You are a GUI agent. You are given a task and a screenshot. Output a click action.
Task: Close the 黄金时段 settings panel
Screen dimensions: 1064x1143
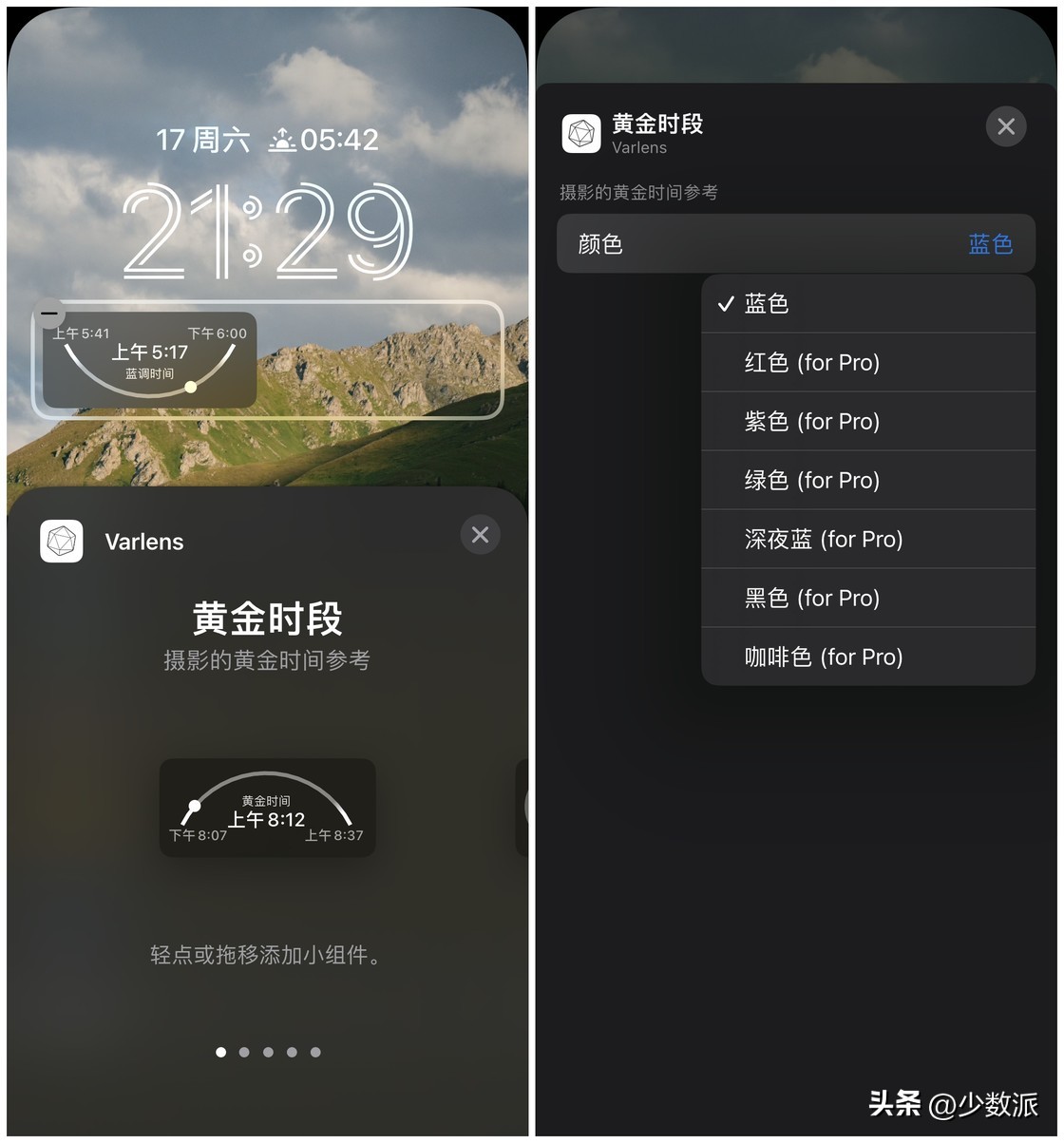tap(1006, 126)
